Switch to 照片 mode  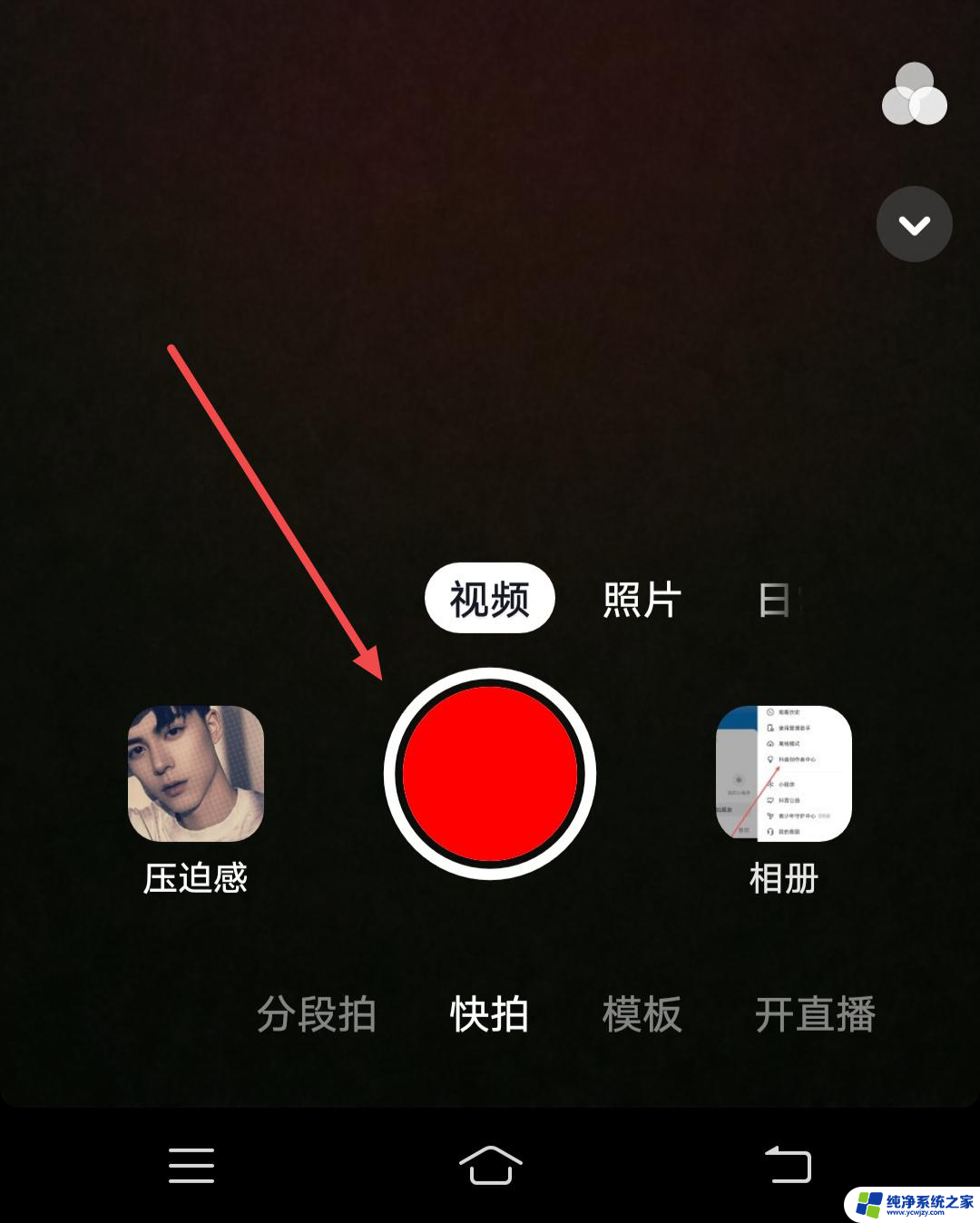pos(642,600)
